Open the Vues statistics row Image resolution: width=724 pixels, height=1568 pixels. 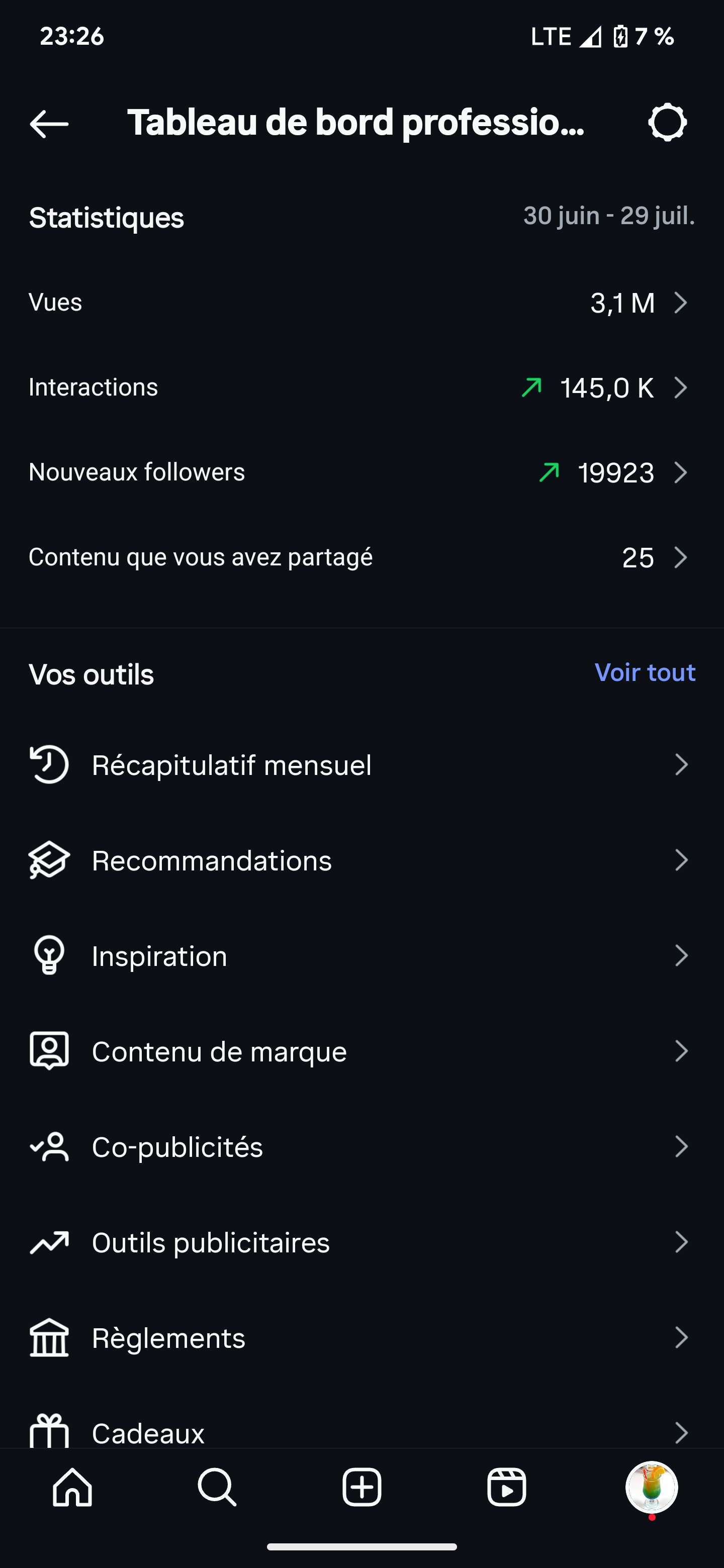(361, 303)
